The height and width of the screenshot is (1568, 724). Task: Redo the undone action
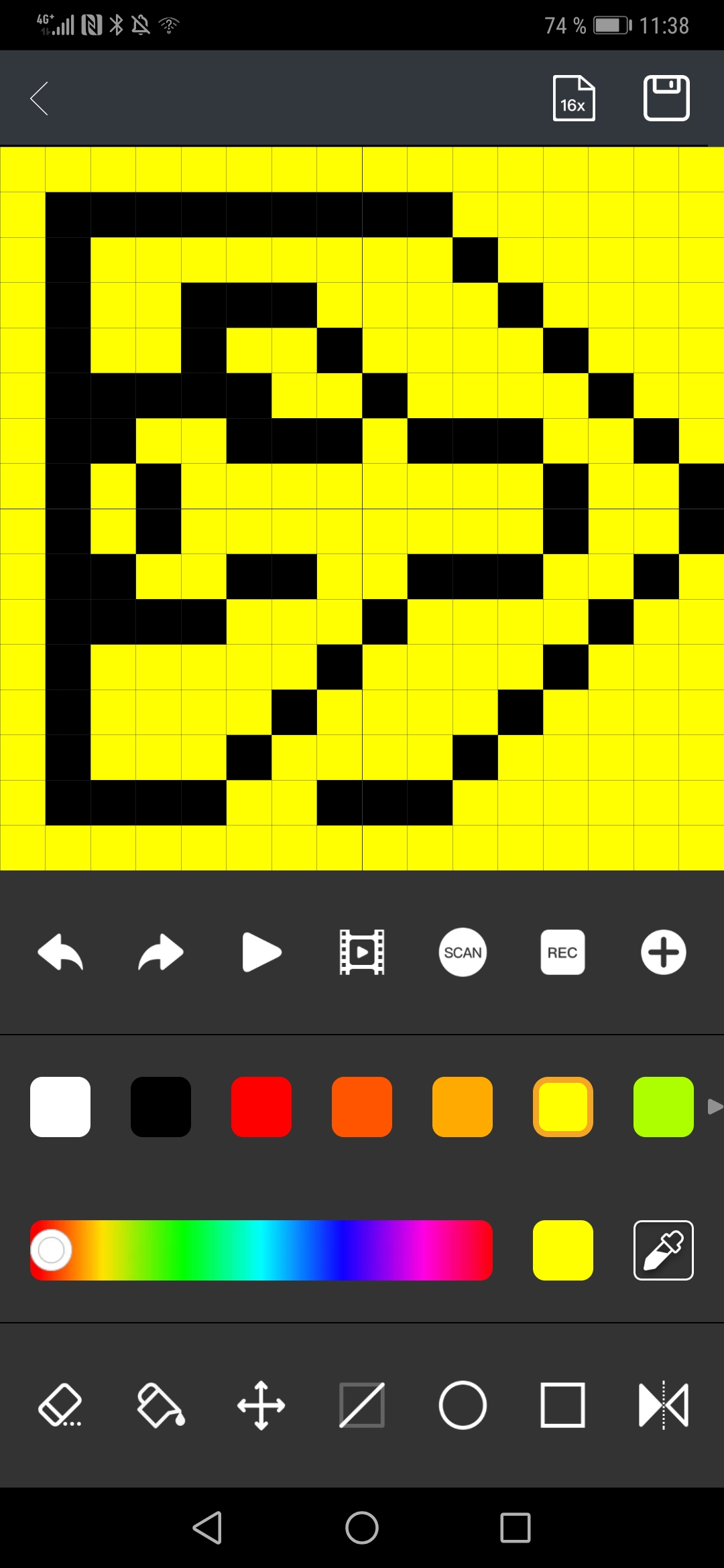[x=161, y=952]
